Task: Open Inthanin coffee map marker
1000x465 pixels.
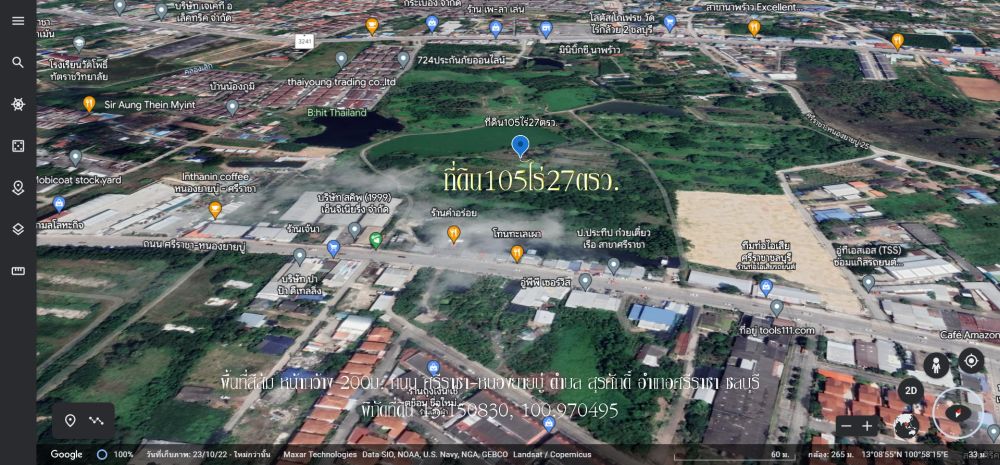Action: point(215,209)
